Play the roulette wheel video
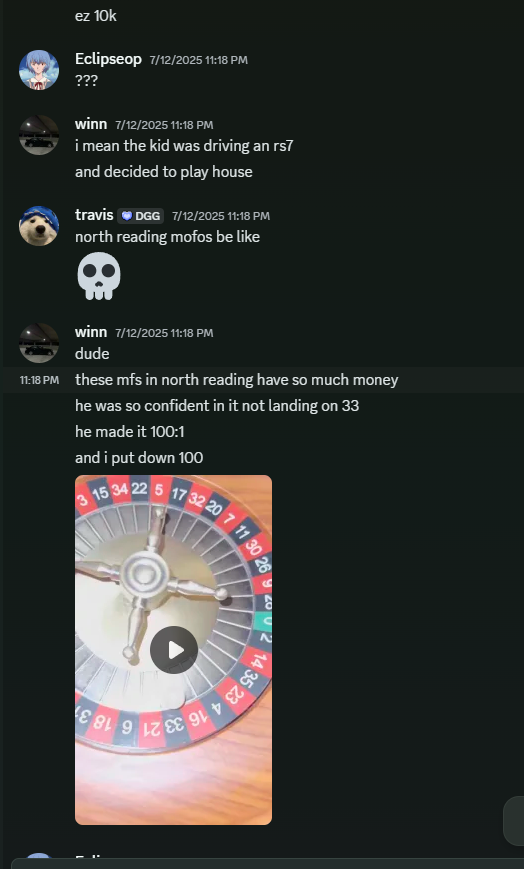Screen dimensions: 524x869 (174, 650)
